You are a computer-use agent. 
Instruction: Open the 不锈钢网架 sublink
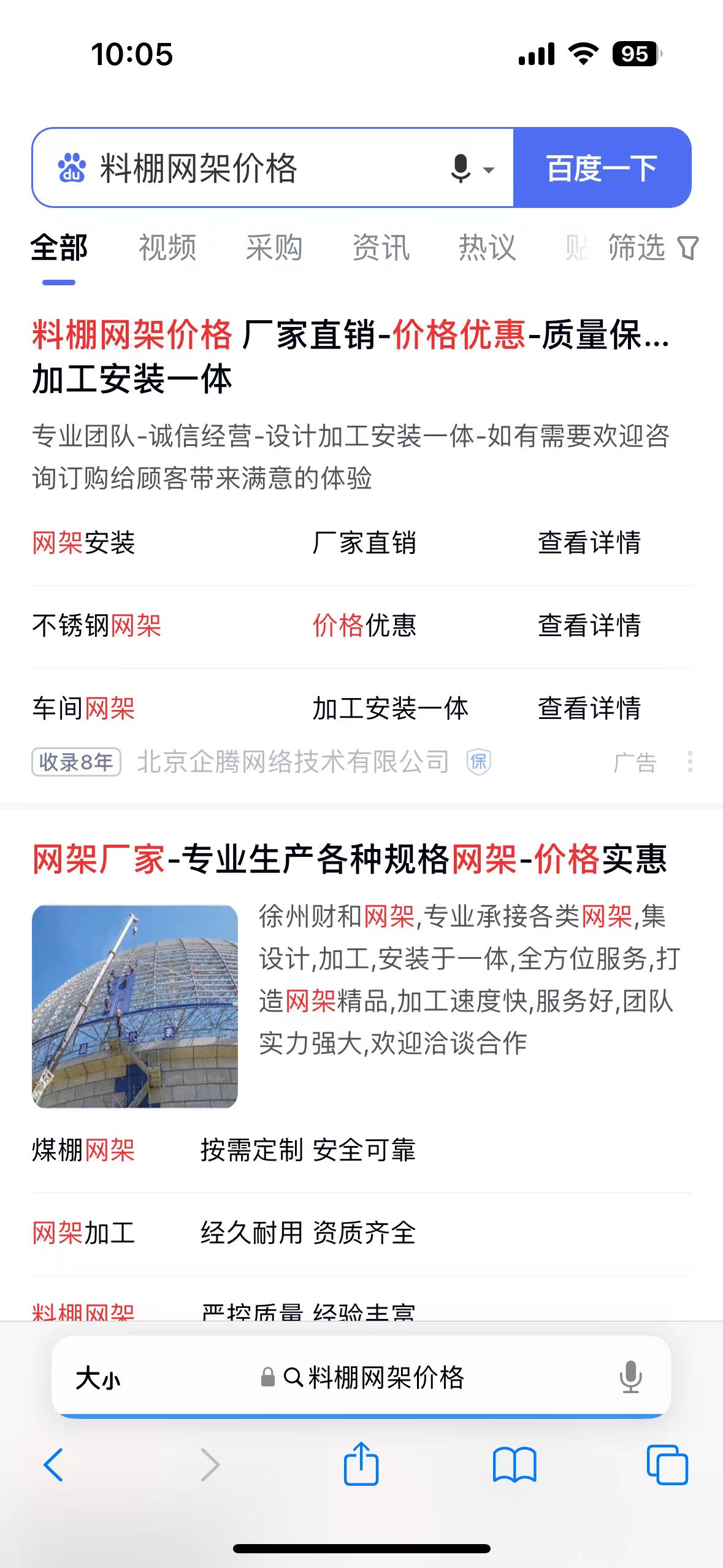(97, 626)
